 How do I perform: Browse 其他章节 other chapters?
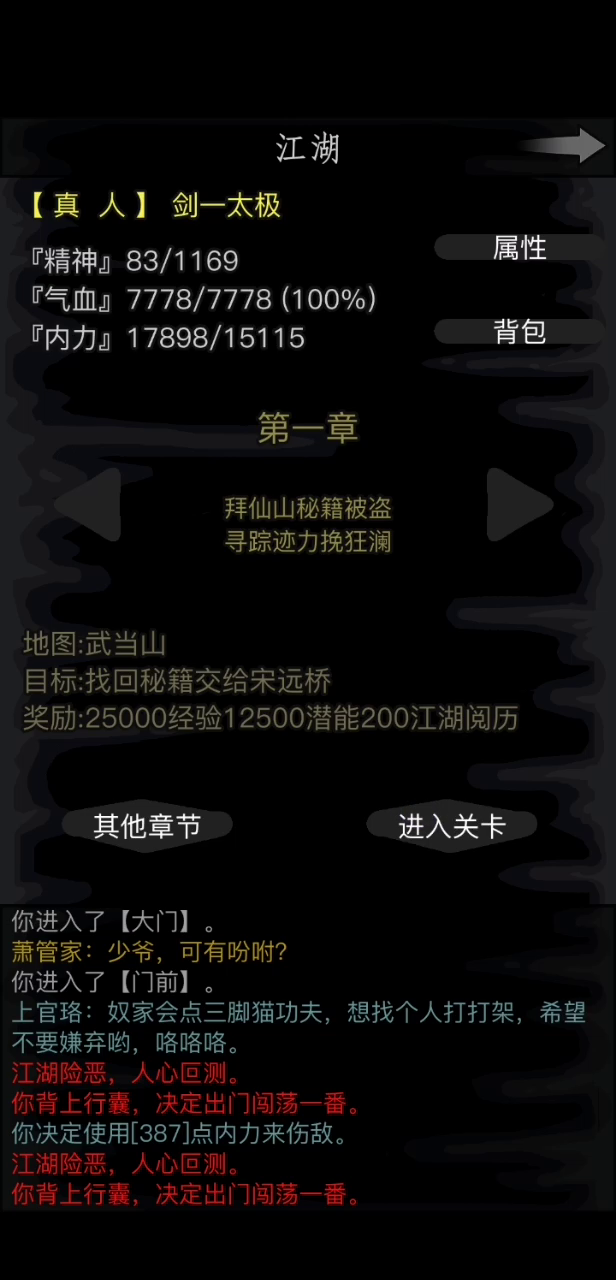coord(147,826)
